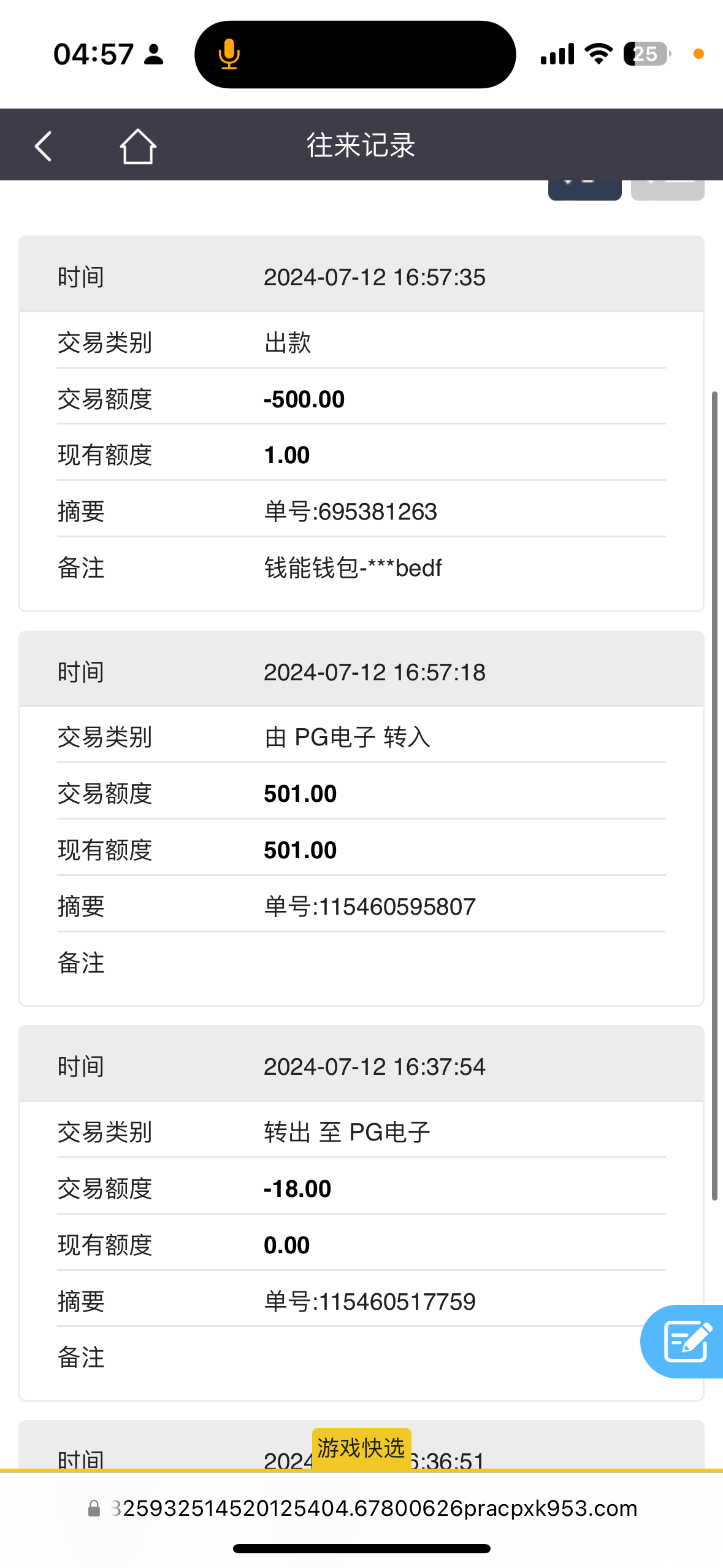This screenshot has height=1568, width=723.
Task: Go back using the arrow icon
Action: 43,146
